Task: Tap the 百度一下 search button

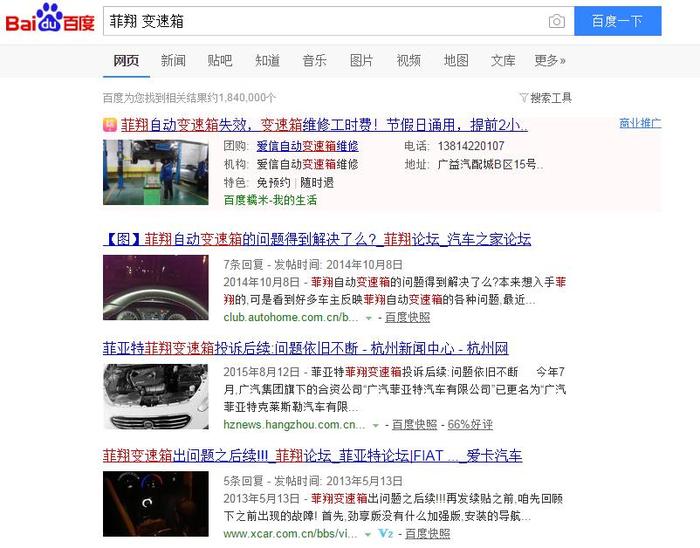Action: [x=617, y=21]
